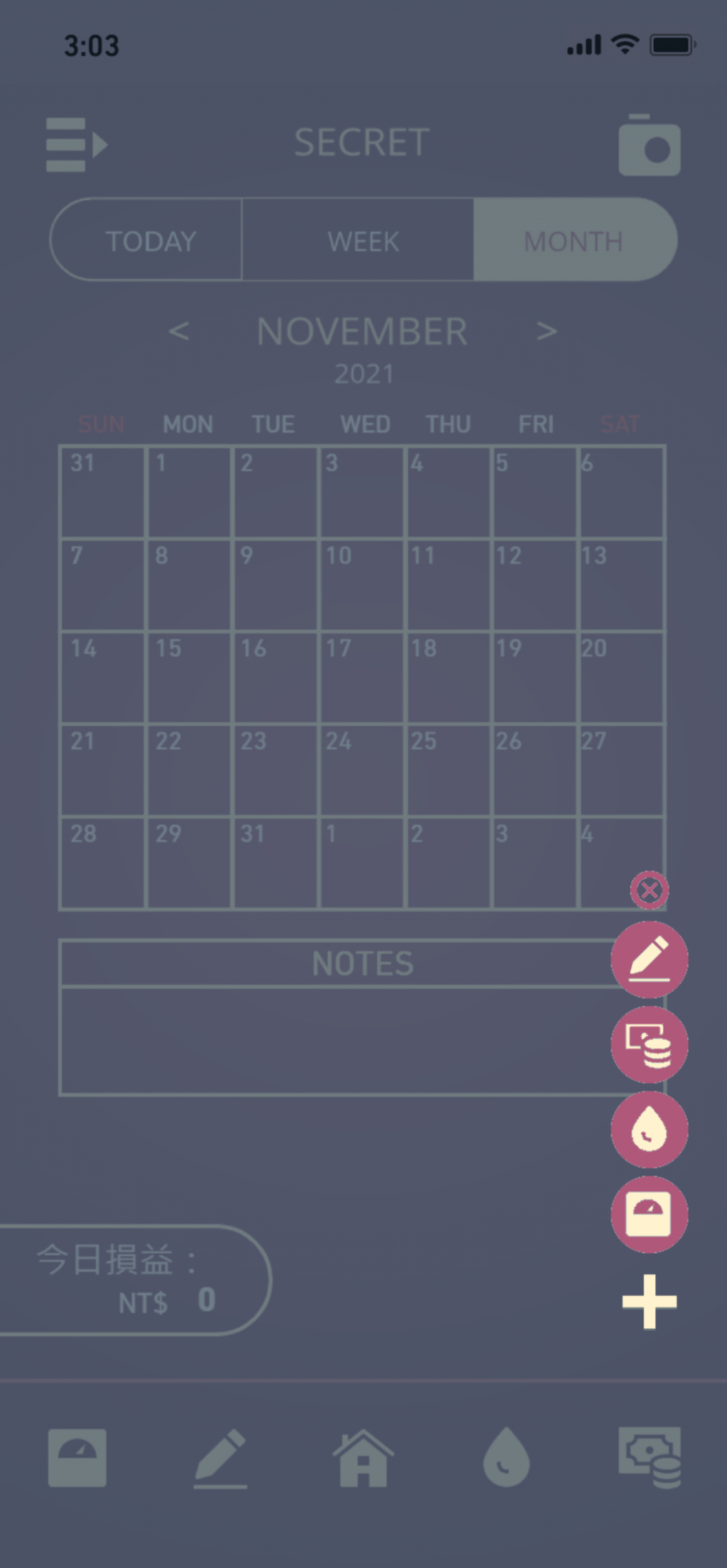The height and width of the screenshot is (1568, 727).
Task: Open the weight scale bottom tab
Action: (77, 1457)
